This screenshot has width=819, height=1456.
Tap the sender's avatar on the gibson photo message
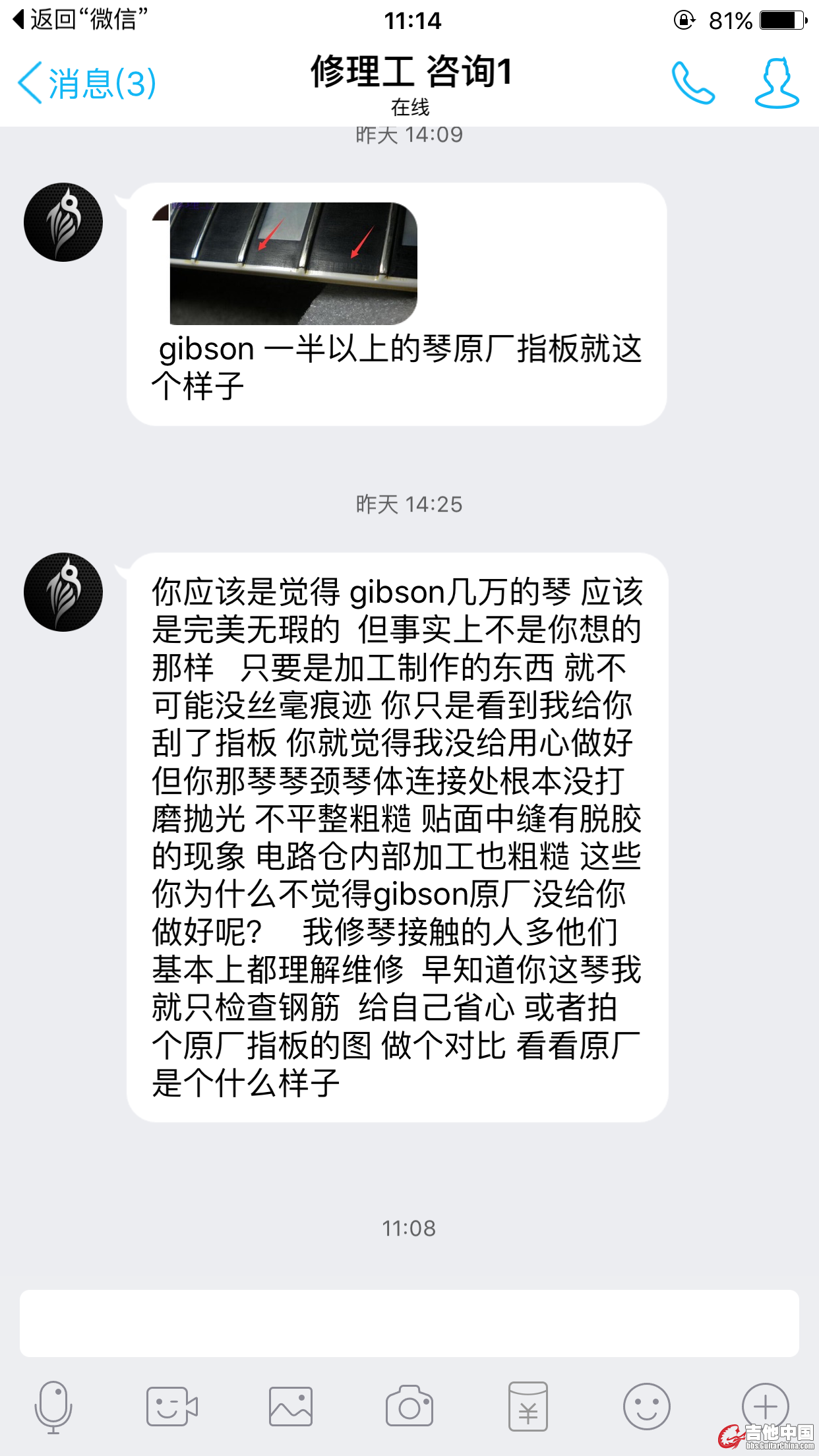(63, 222)
